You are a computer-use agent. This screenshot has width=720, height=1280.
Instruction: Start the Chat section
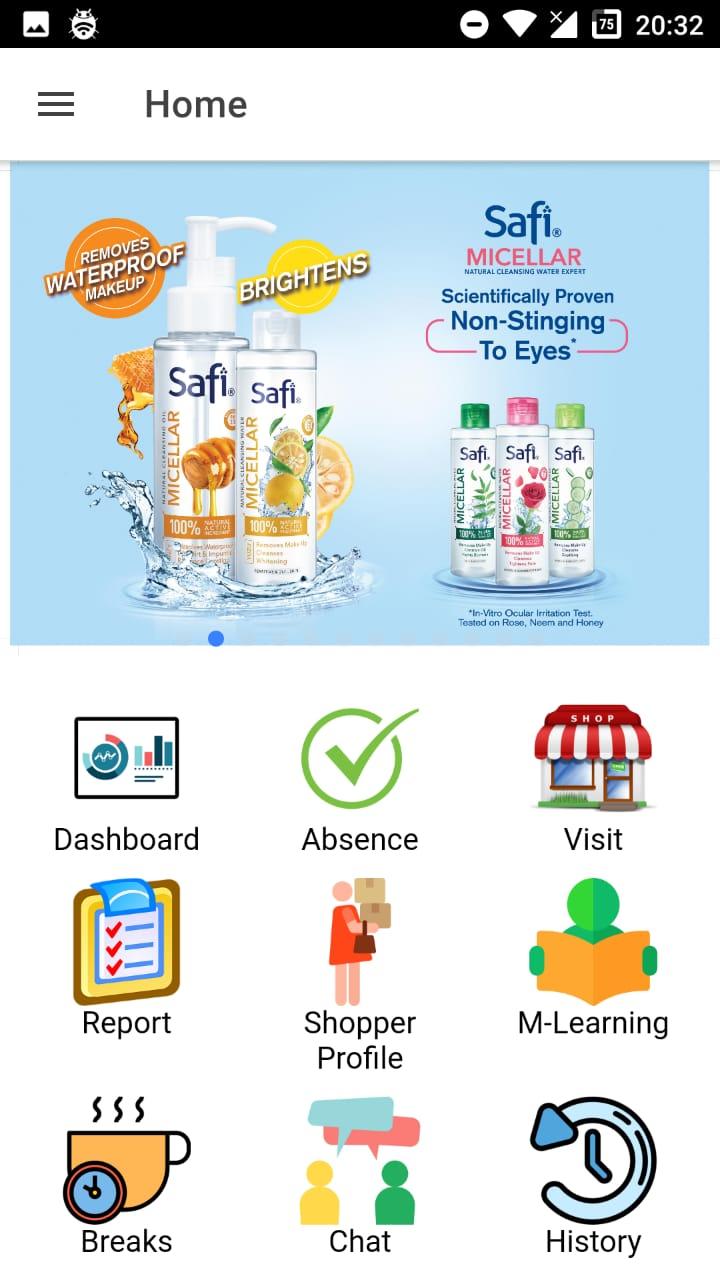[360, 1175]
